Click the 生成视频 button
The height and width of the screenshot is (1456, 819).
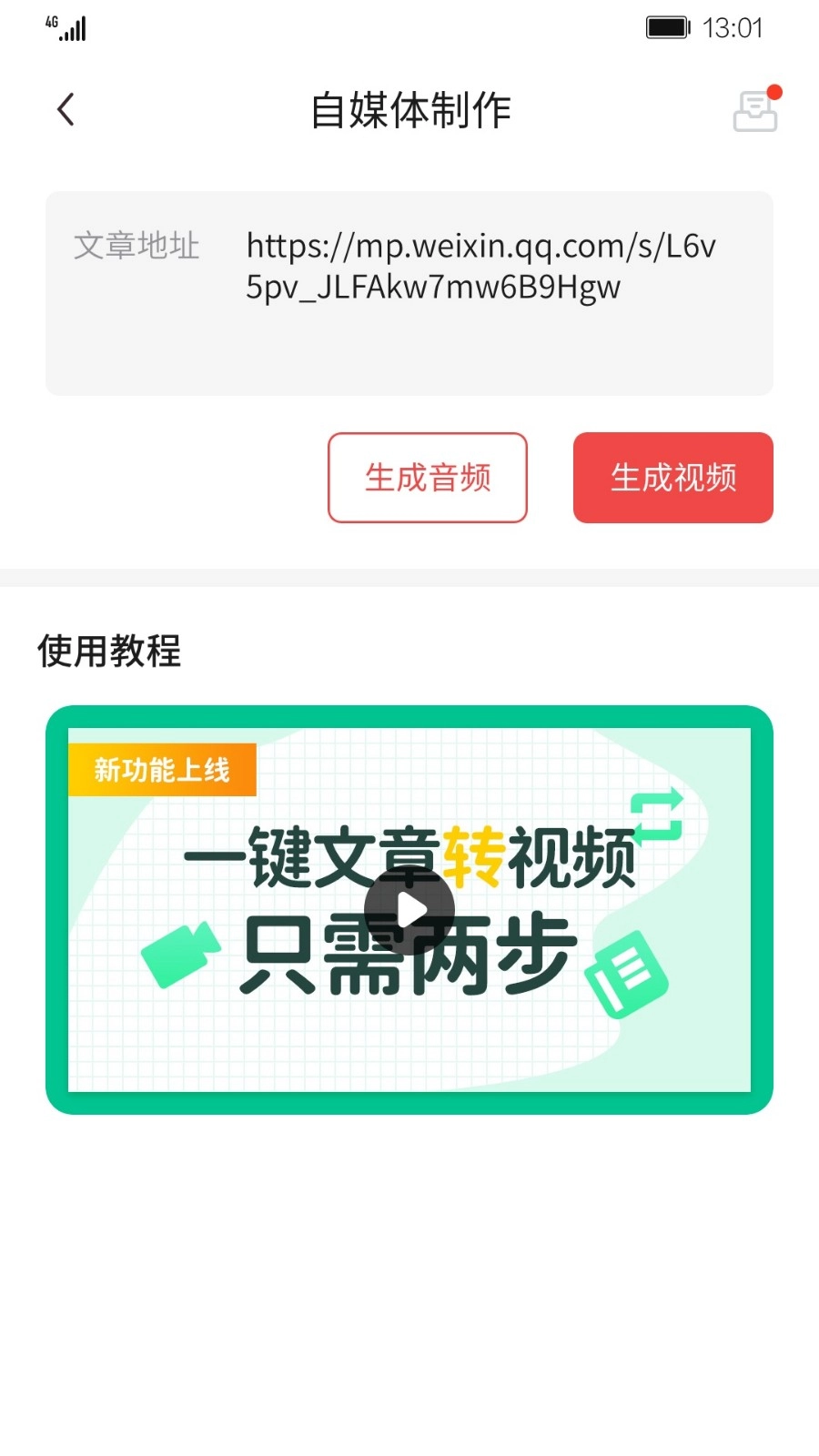coord(672,477)
